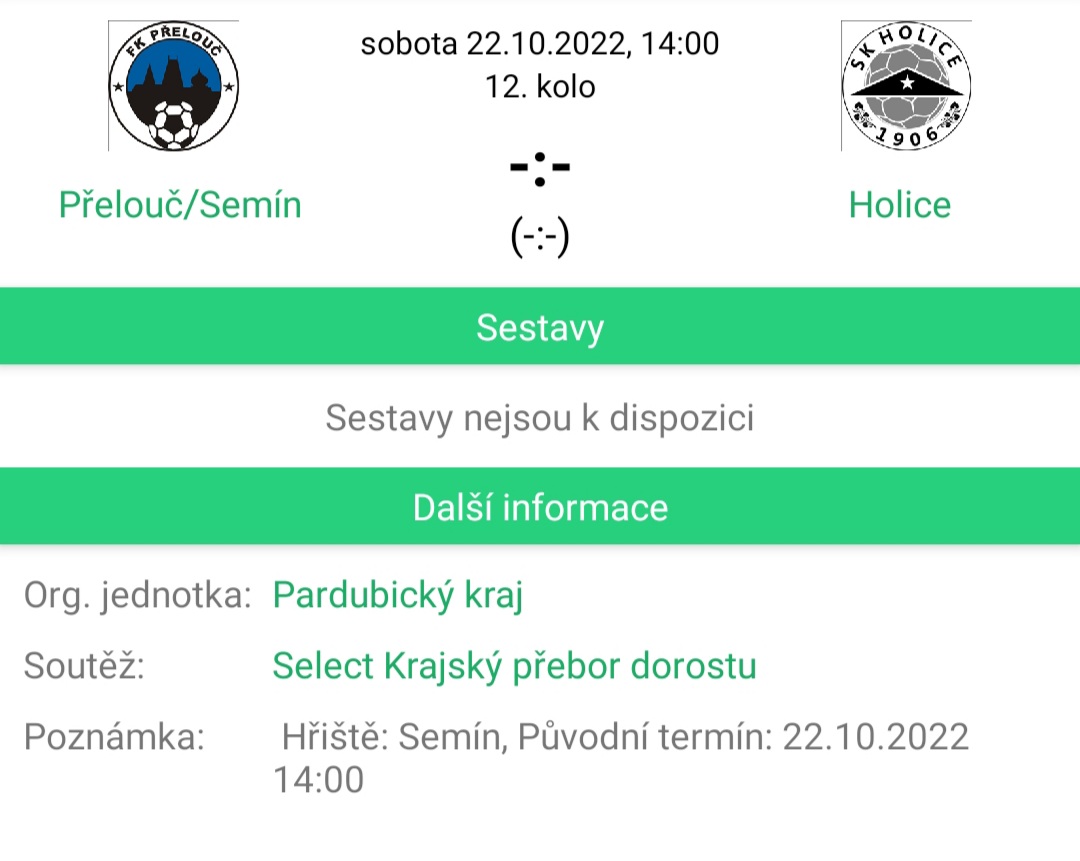
Task: Open the Holice team page
Action: tap(899, 205)
